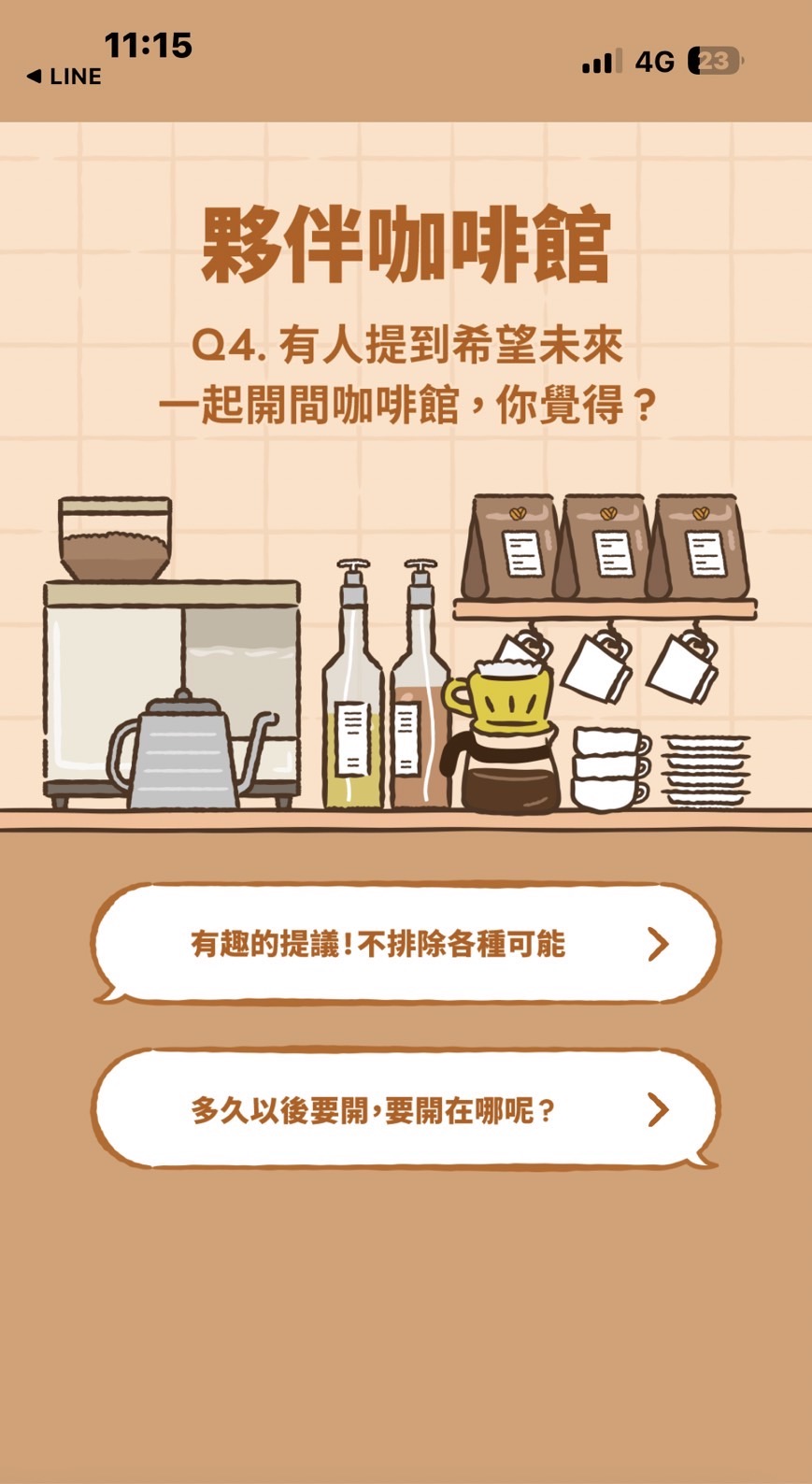Select the middle hanging coffee mug

click(x=598, y=668)
